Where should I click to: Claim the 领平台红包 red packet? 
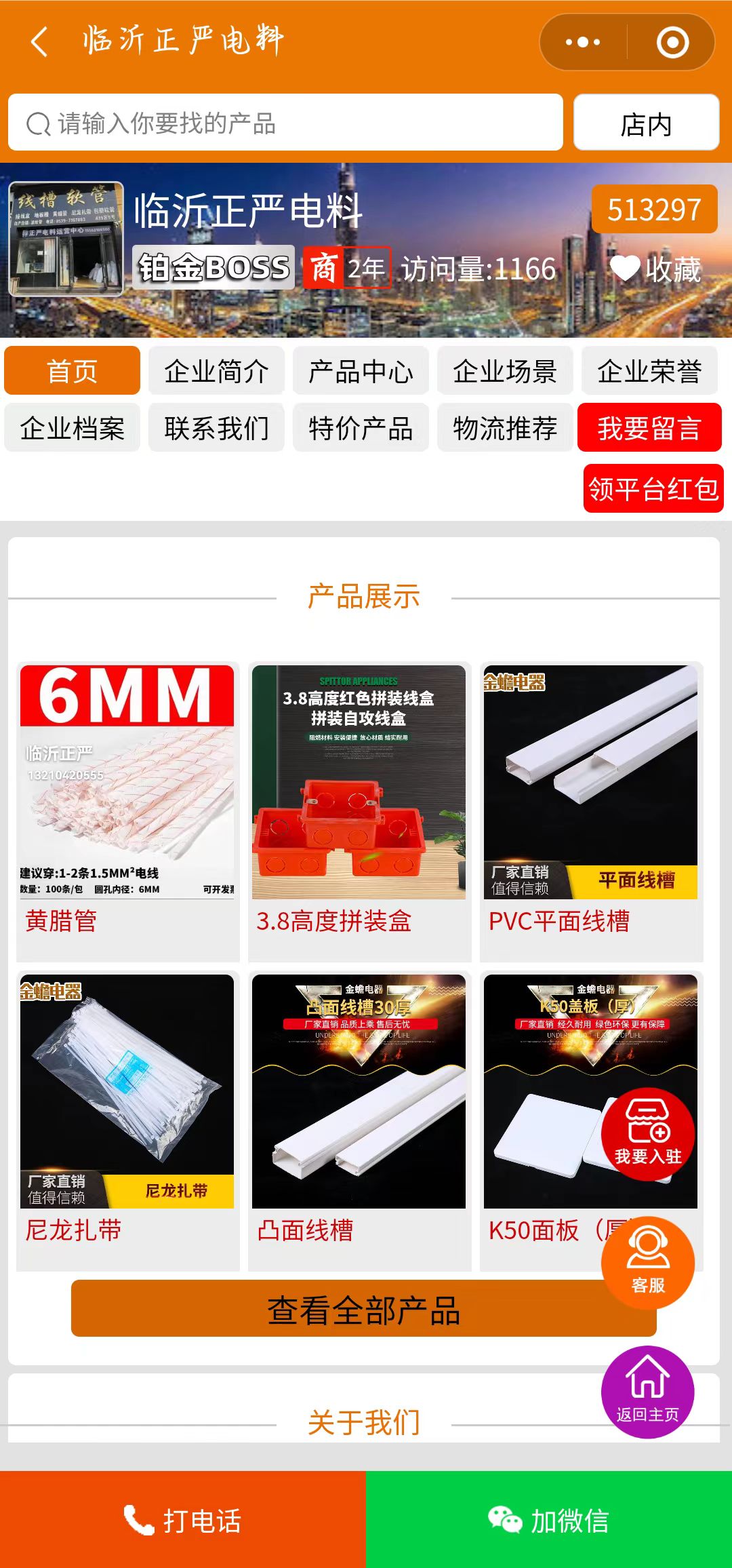[x=653, y=488]
